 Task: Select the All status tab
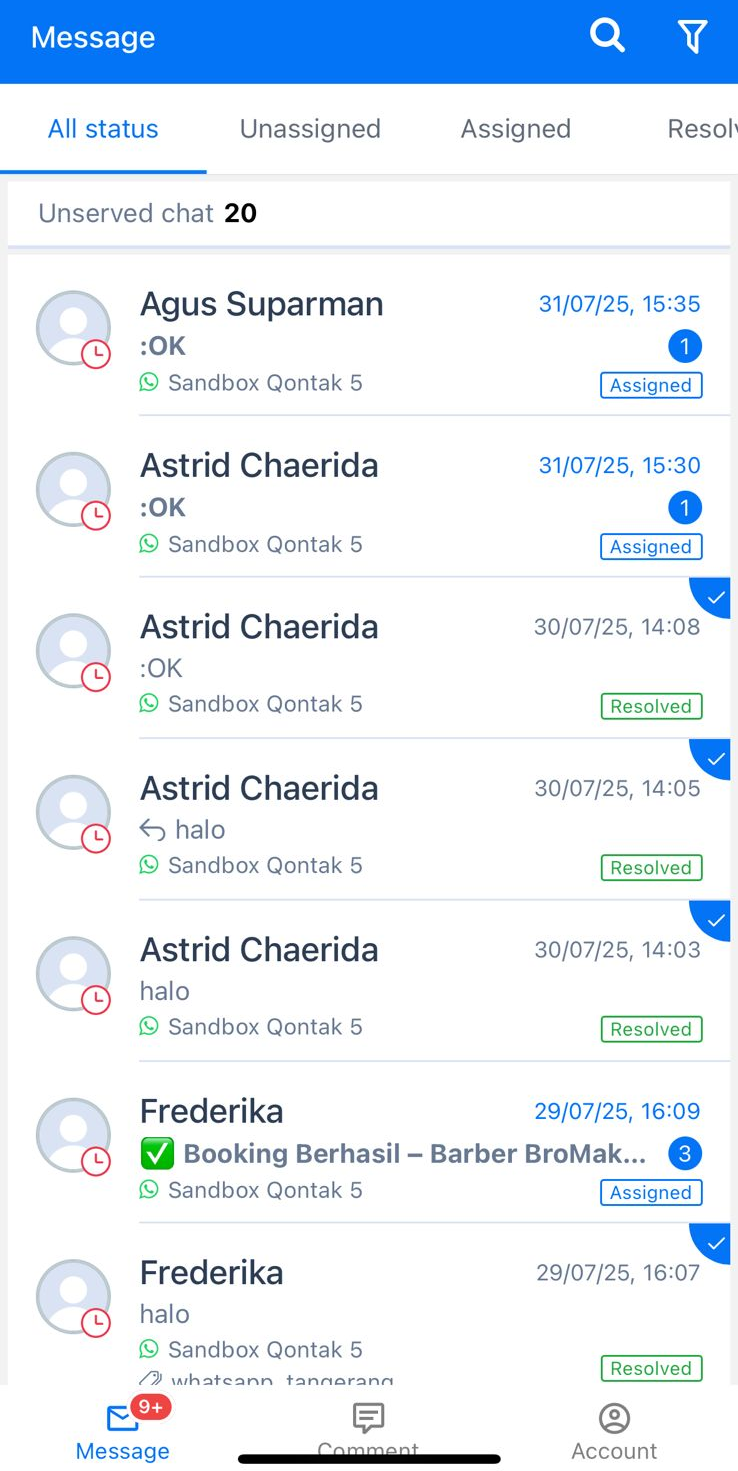103,129
